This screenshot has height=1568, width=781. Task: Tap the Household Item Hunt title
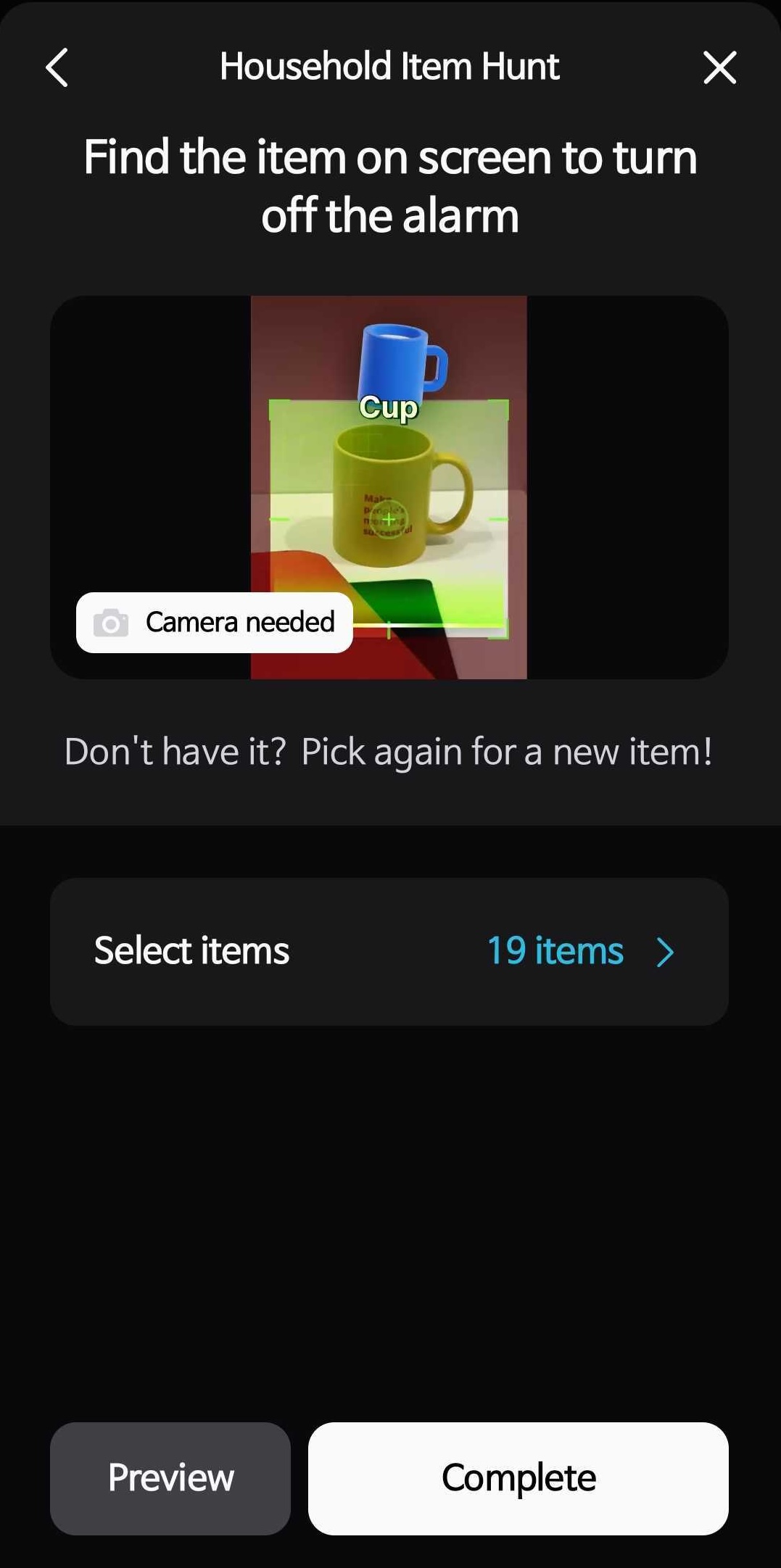(389, 66)
